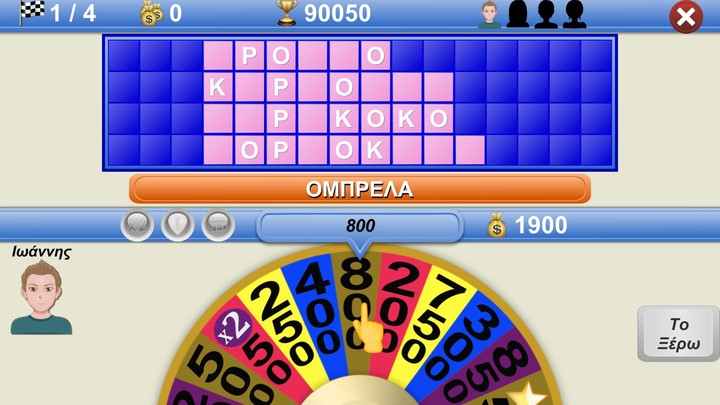Use the shield power-up icon
The height and width of the screenshot is (405, 720).
coord(177,225)
